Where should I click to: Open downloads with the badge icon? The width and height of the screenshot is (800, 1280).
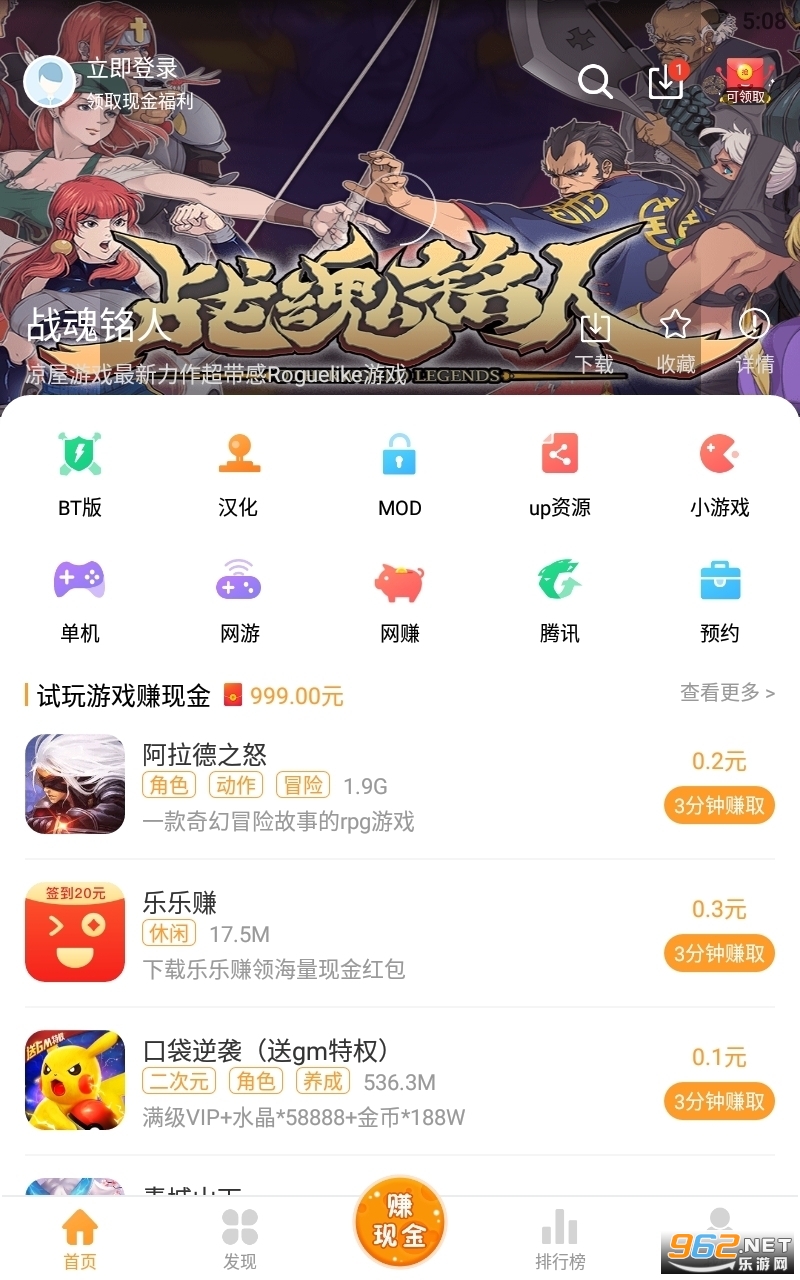tap(665, 82)
